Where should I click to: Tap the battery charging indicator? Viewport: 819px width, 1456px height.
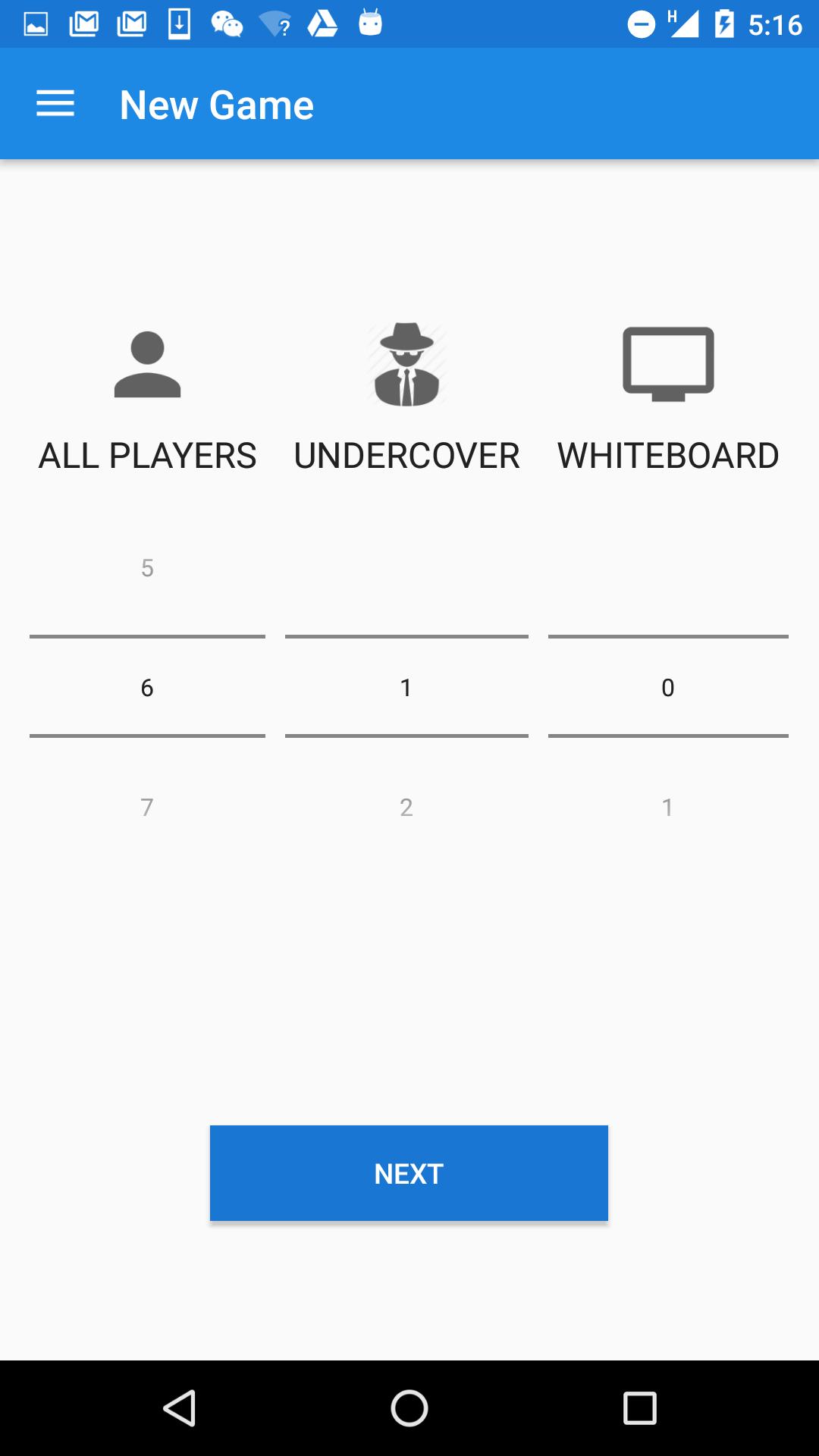[723, 22]
